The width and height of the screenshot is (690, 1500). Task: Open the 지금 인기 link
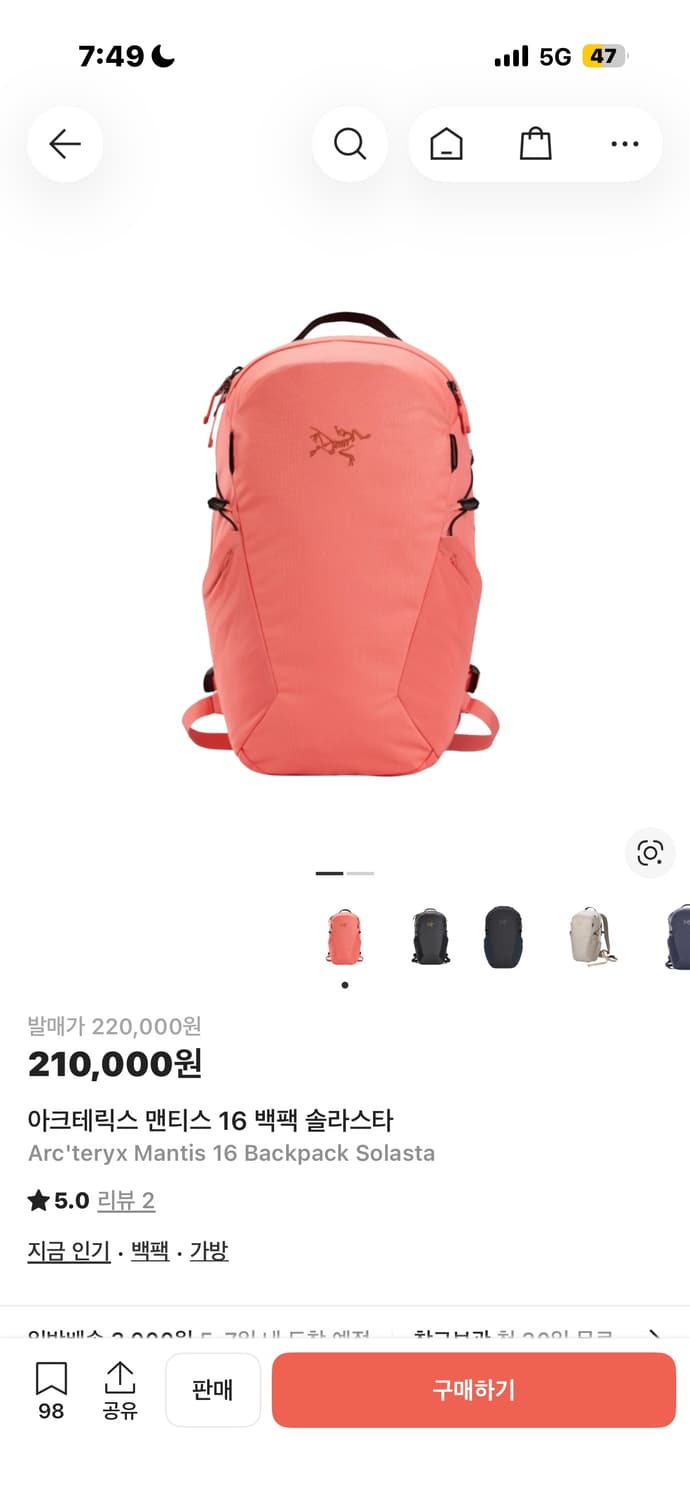click(69, 1251)
